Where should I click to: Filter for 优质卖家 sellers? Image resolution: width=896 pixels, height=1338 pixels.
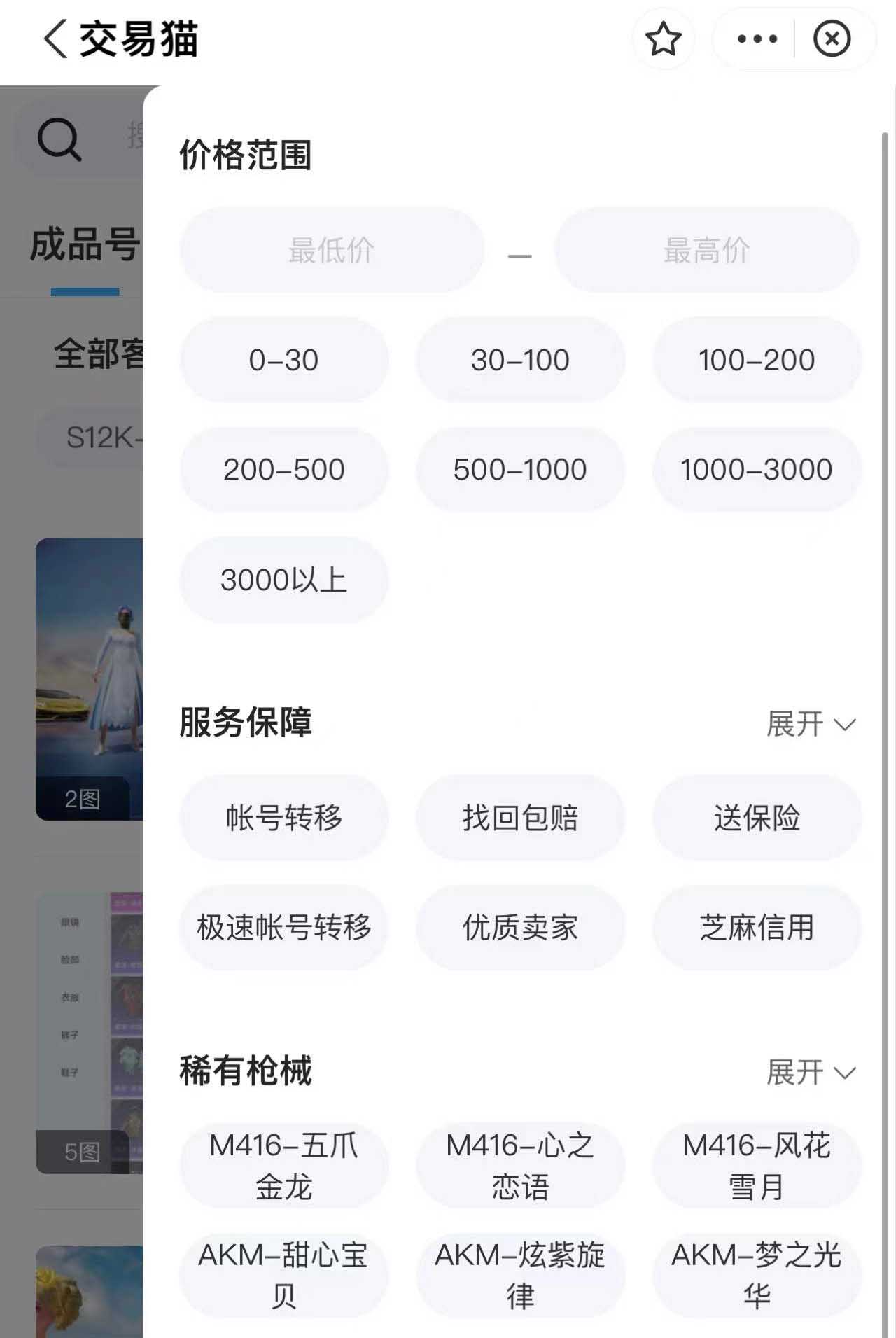[520, 927]
